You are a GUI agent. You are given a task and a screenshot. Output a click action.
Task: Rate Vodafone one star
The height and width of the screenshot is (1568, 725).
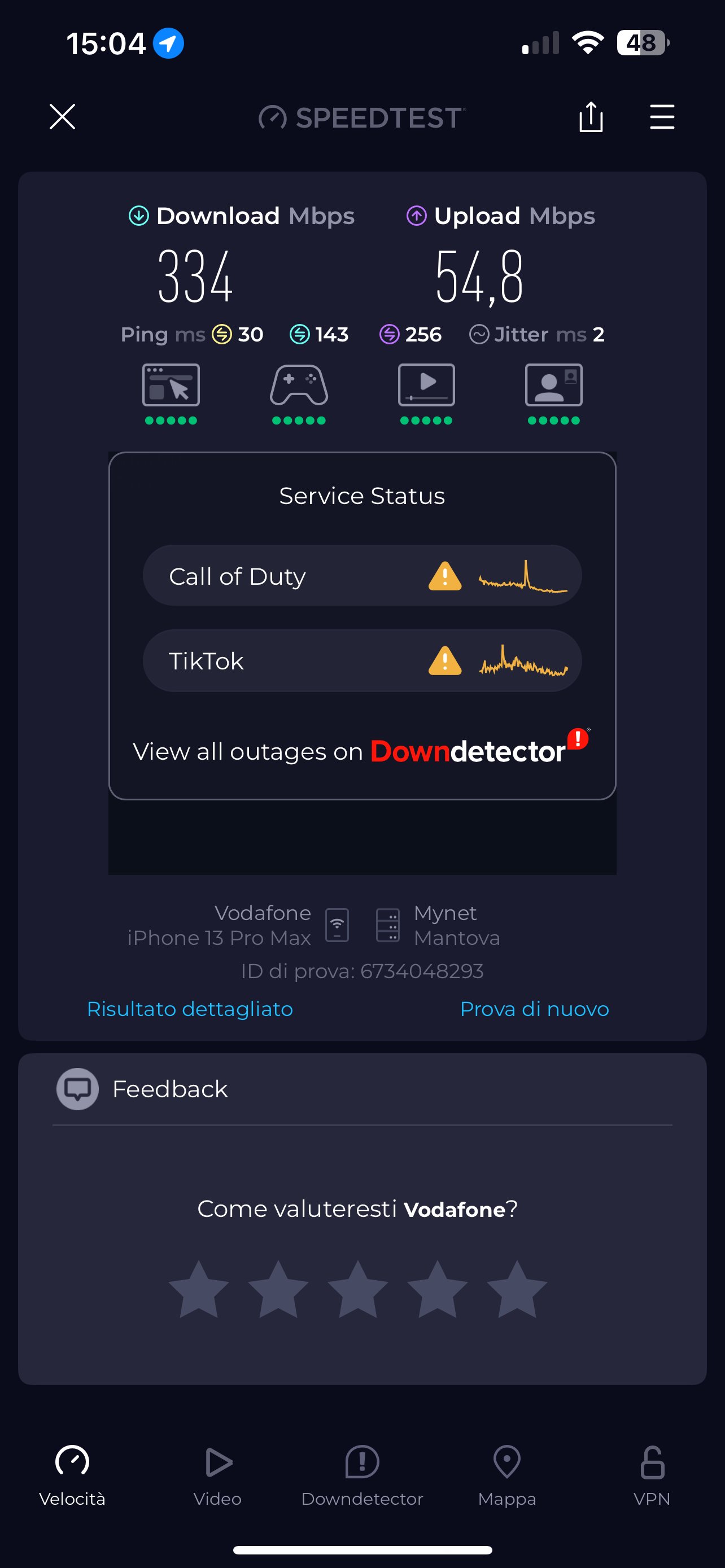198,1290
